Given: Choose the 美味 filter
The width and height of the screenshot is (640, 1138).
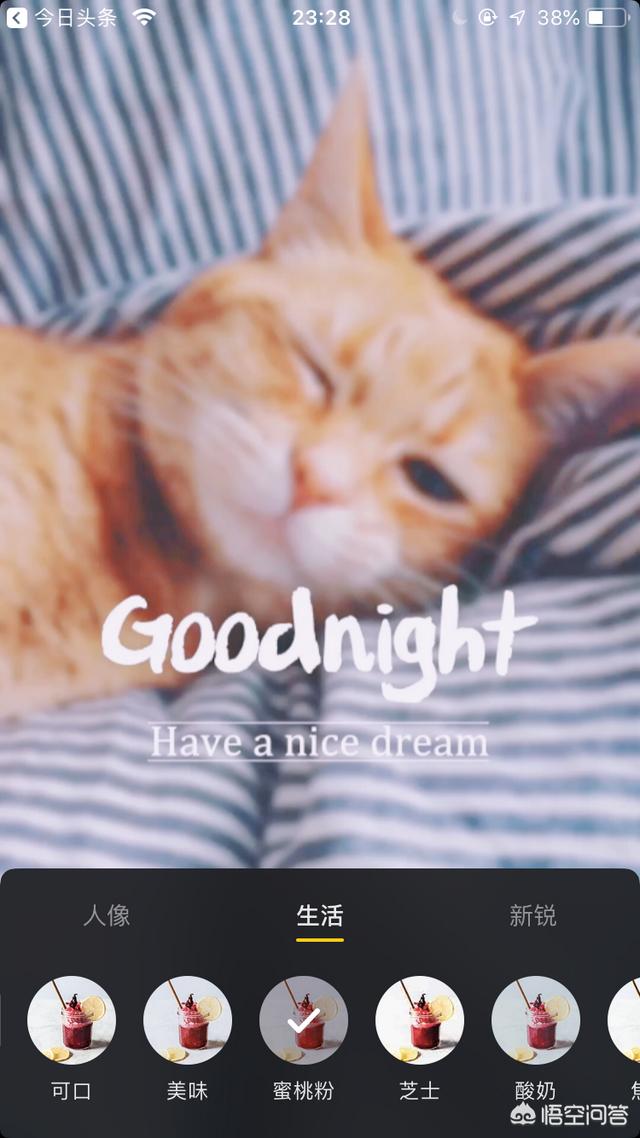Looking at the screenshot, I should click(187, 1021).
